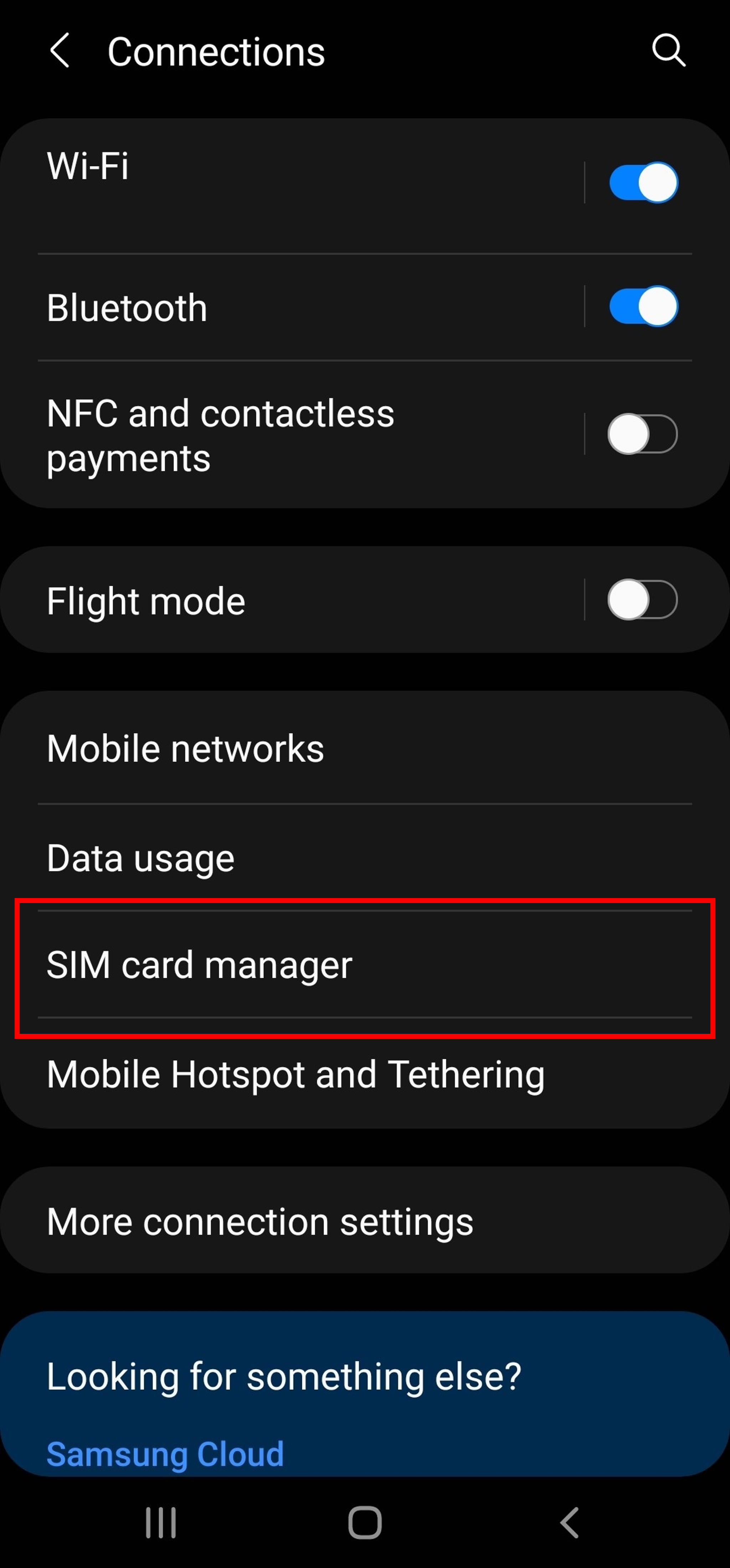Tap the system home button
730x1568 pixels.
pos(365,1522)
